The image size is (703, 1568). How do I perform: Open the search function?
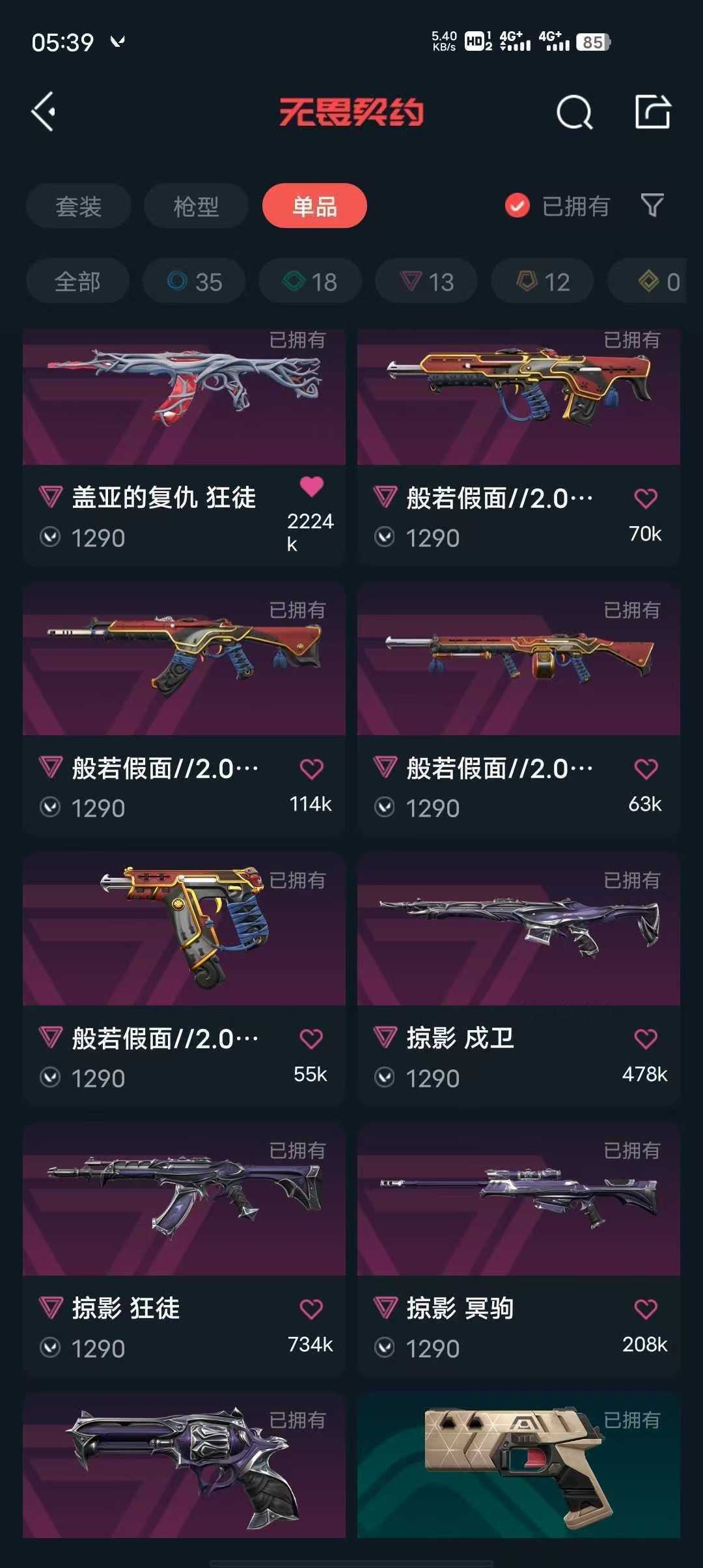(575, 112)
